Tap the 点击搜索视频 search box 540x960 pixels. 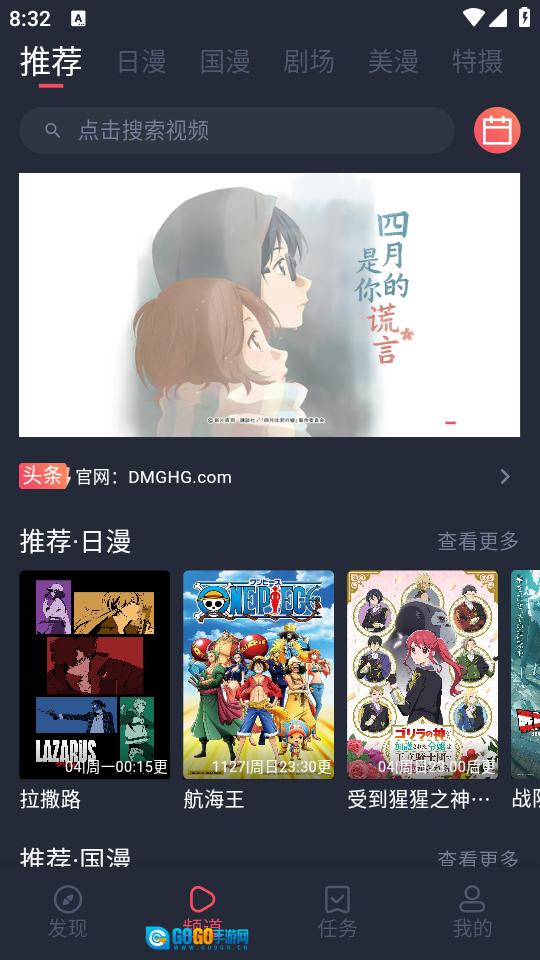point(237,130)
